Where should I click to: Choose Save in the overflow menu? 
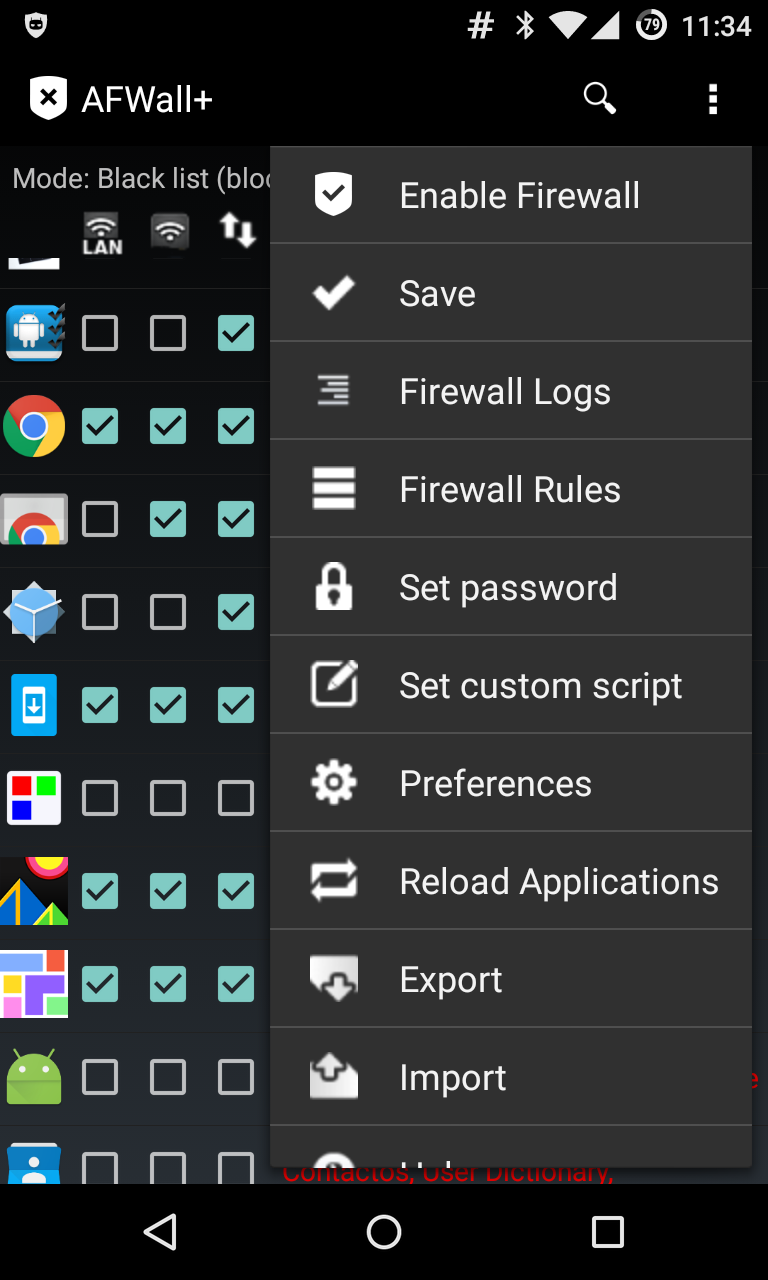(437, 294)
